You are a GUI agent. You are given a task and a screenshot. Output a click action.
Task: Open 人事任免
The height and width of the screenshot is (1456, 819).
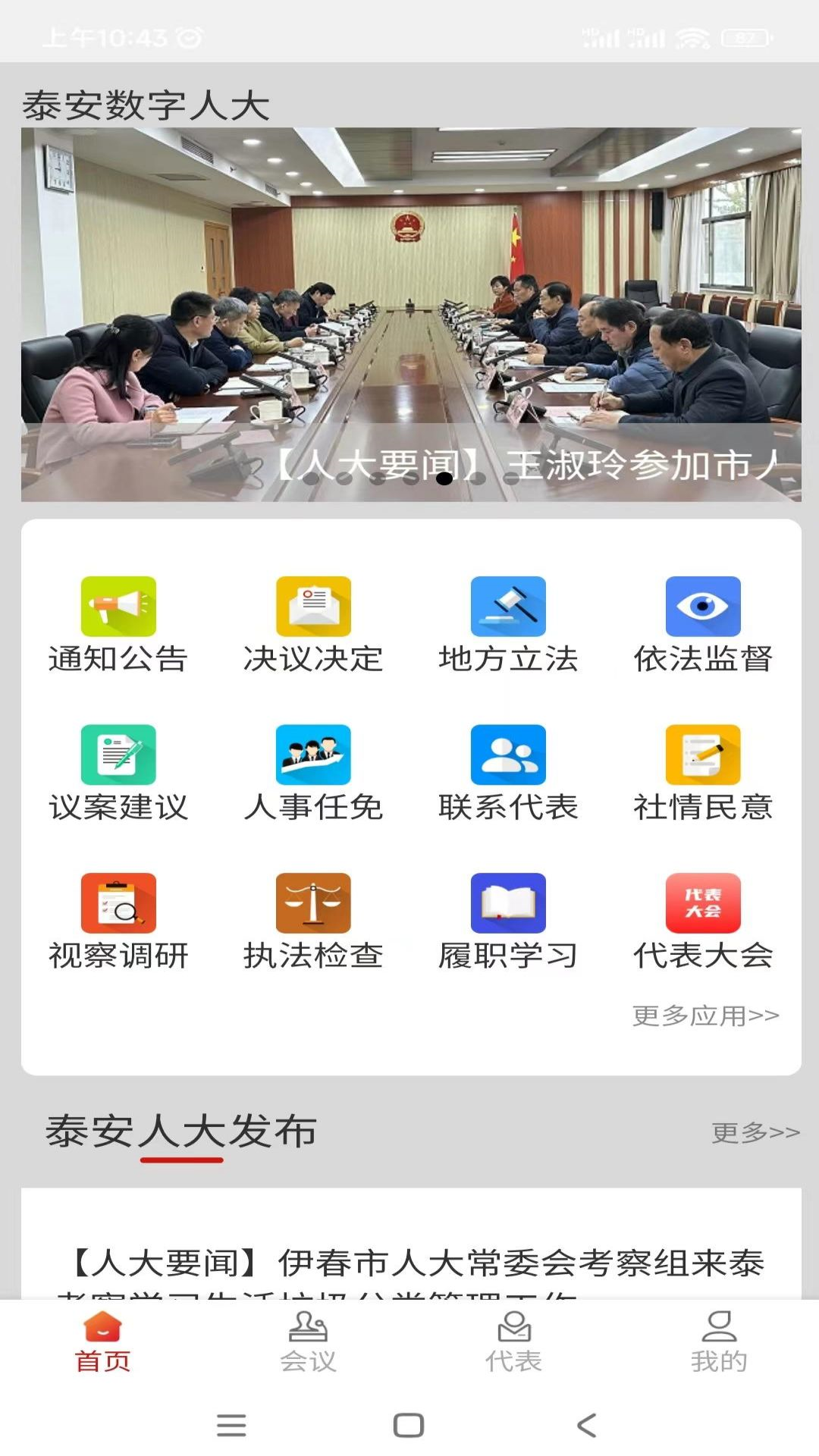click(x=313, y=773)
